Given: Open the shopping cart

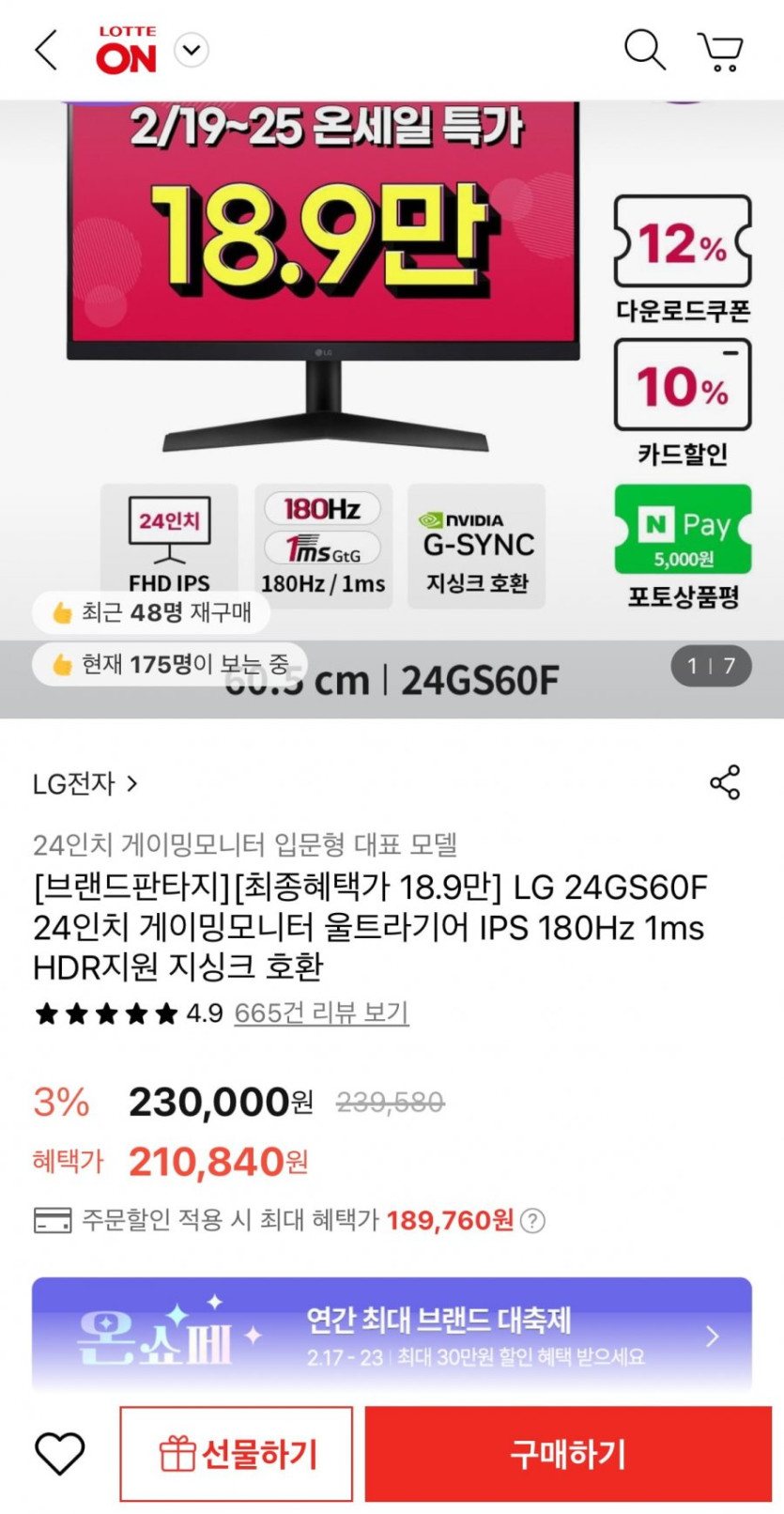Looking at the screenshot, I should pos(720,52).
